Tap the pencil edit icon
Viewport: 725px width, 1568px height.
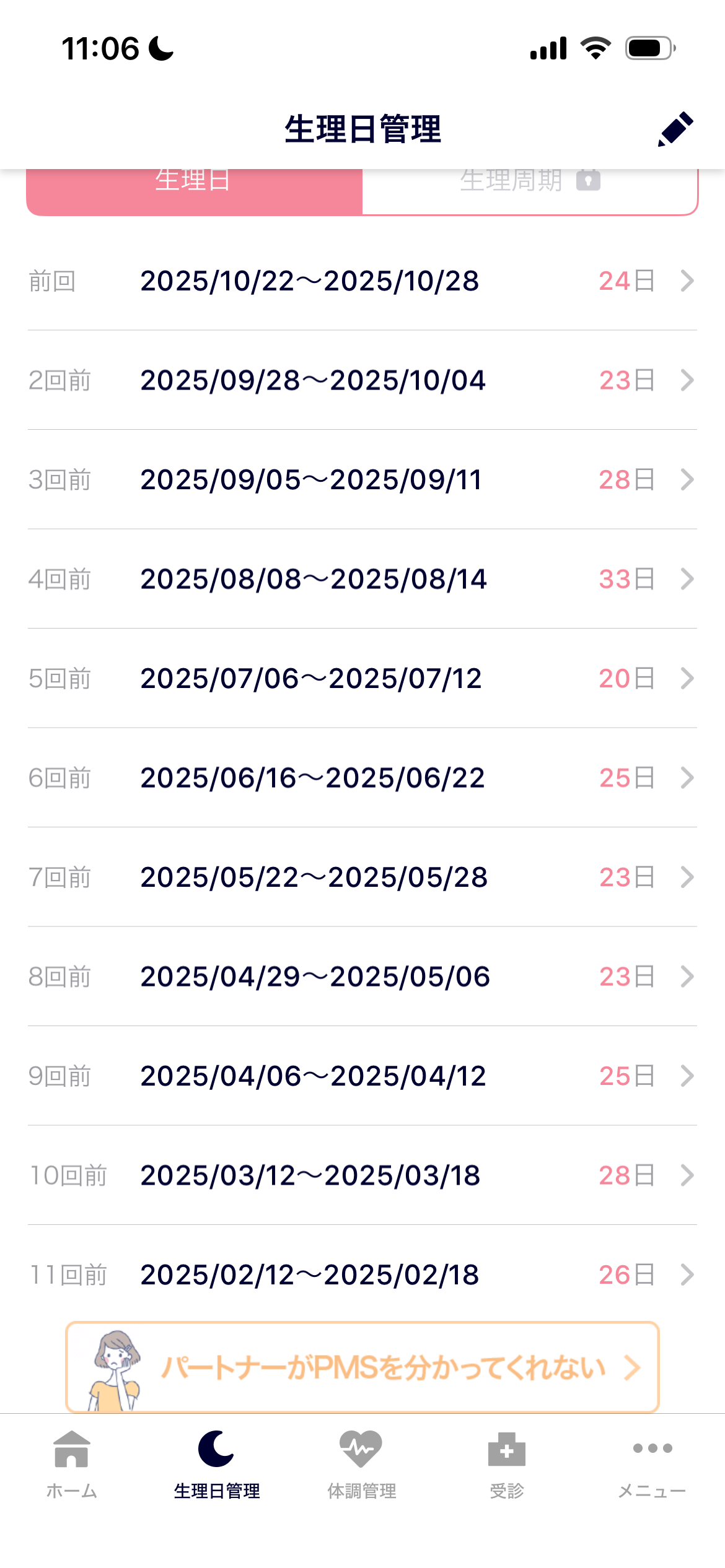coord(675,129)
